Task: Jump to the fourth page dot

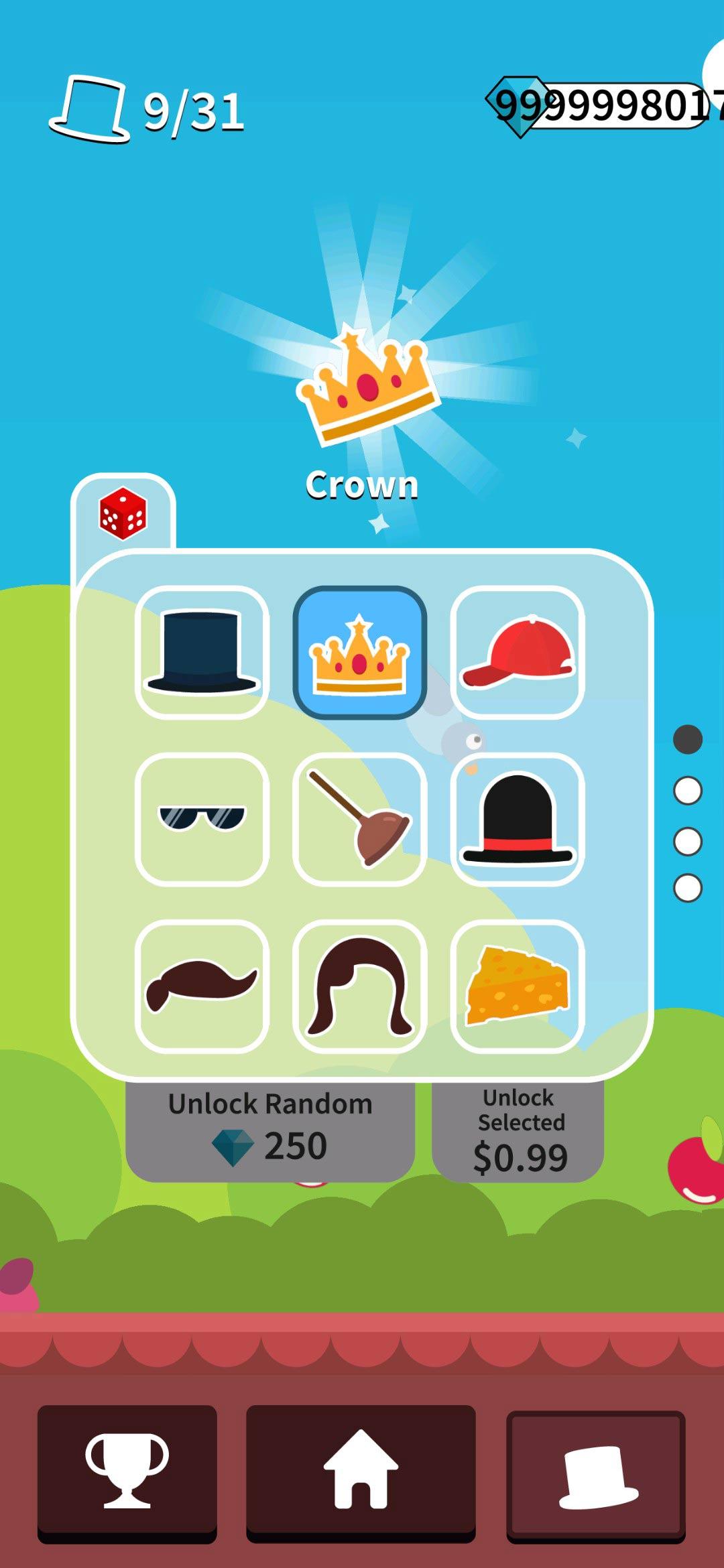Action: point(687,889)
